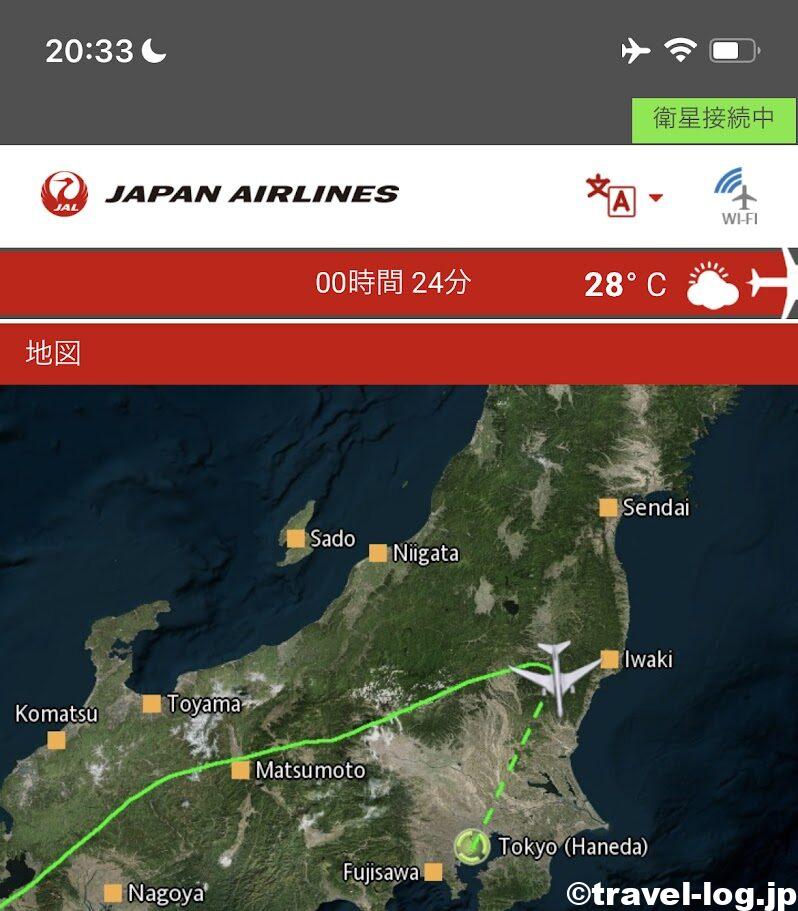
Task: Open the language selection dropdown
Action: (624, 196)
